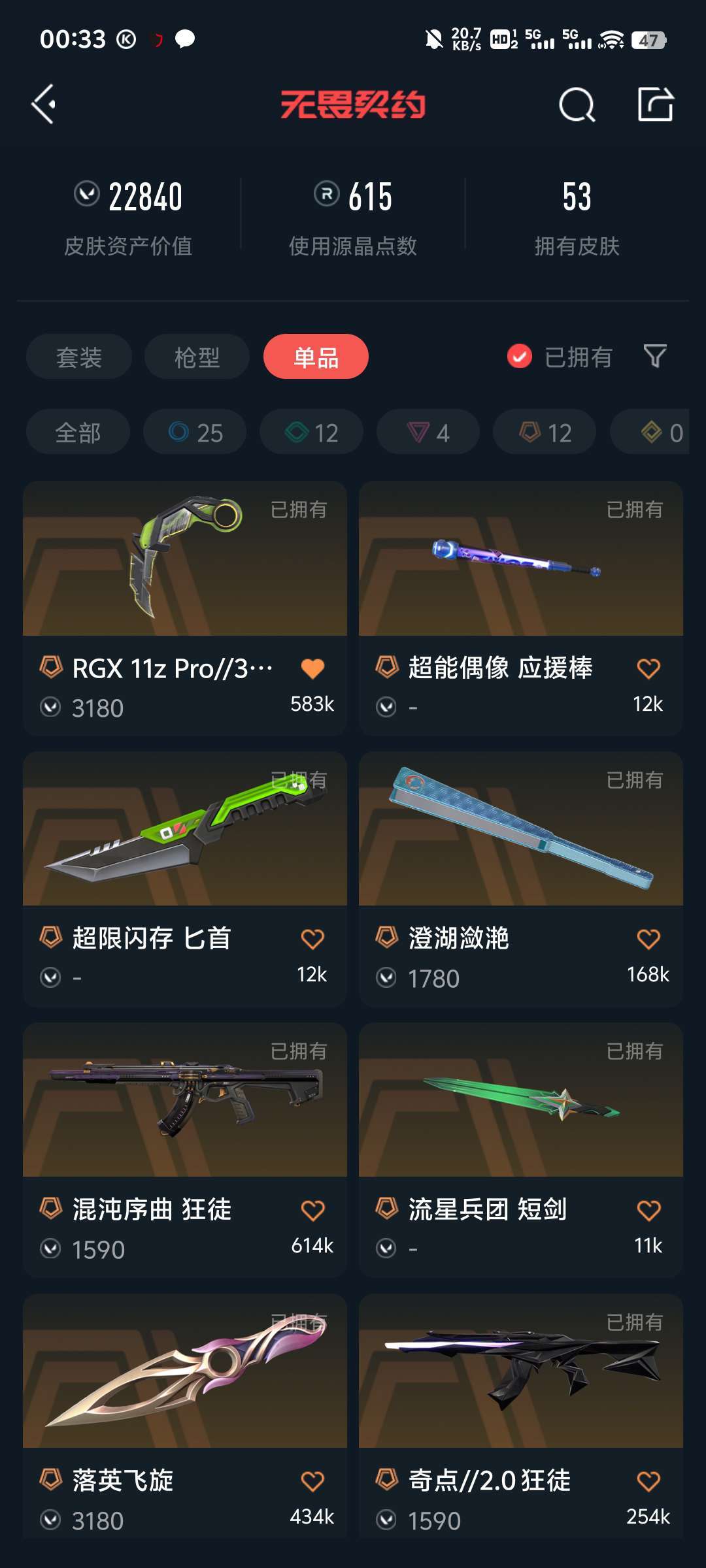Open the search icon in header
The height and width of the screenshot is (1568, 706).
coord(577,105)
